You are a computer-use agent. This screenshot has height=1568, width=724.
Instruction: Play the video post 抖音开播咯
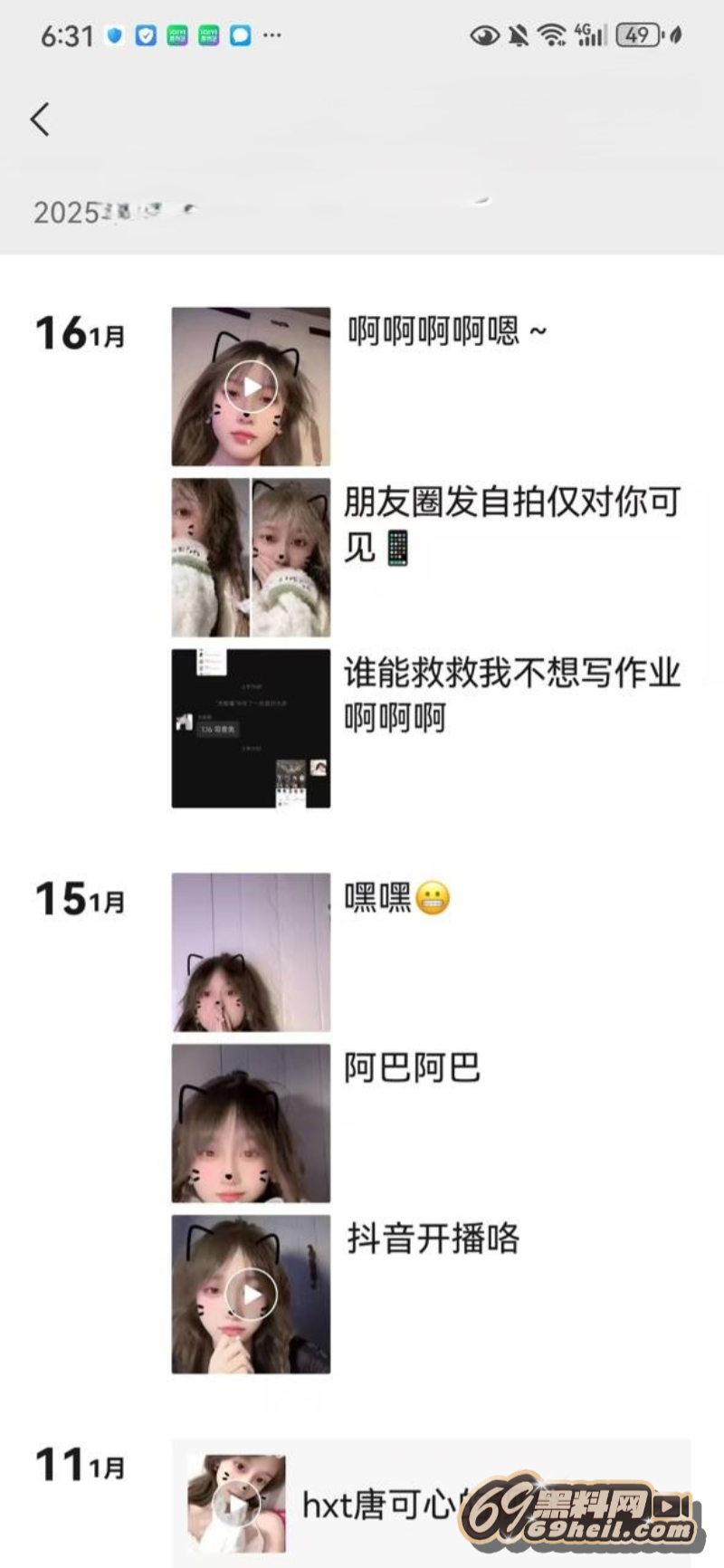pyautogui.click(x=251, y=1295)
